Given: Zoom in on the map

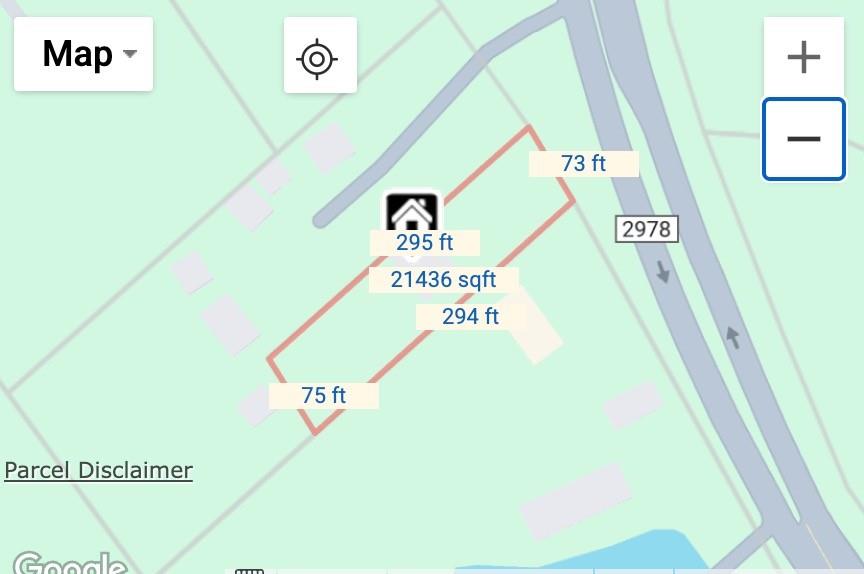Looking at the screenshot, I should [803, 57].
